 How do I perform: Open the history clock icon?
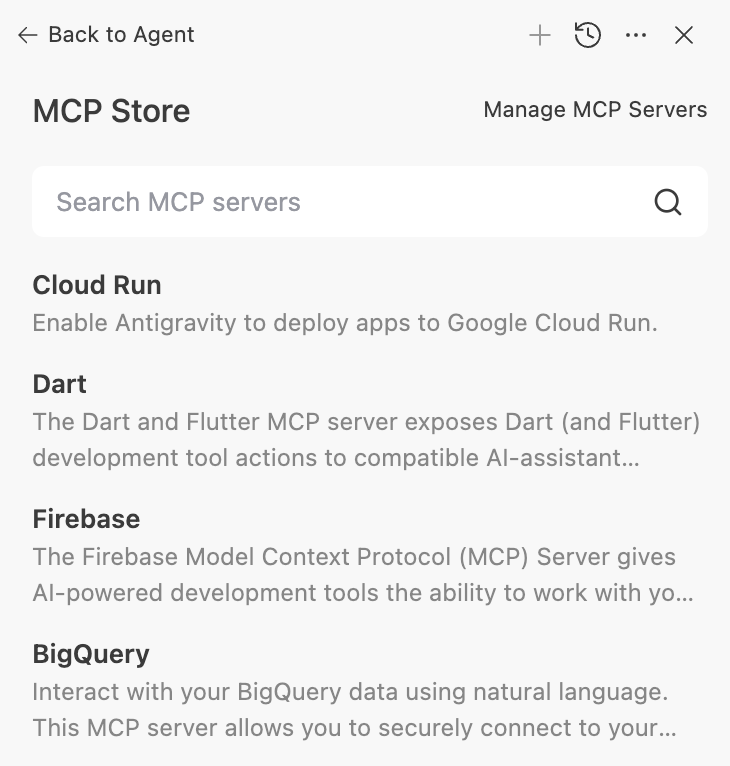588,36
